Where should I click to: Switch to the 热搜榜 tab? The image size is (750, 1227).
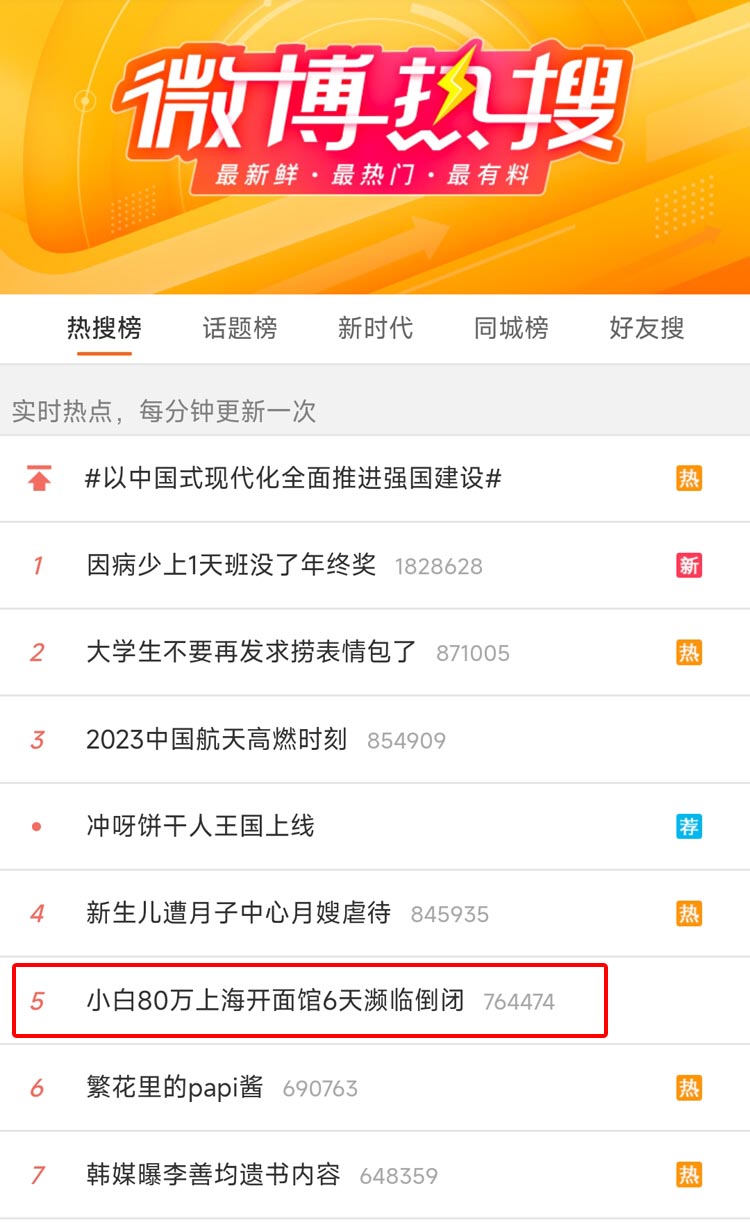[x=104, y=328]
